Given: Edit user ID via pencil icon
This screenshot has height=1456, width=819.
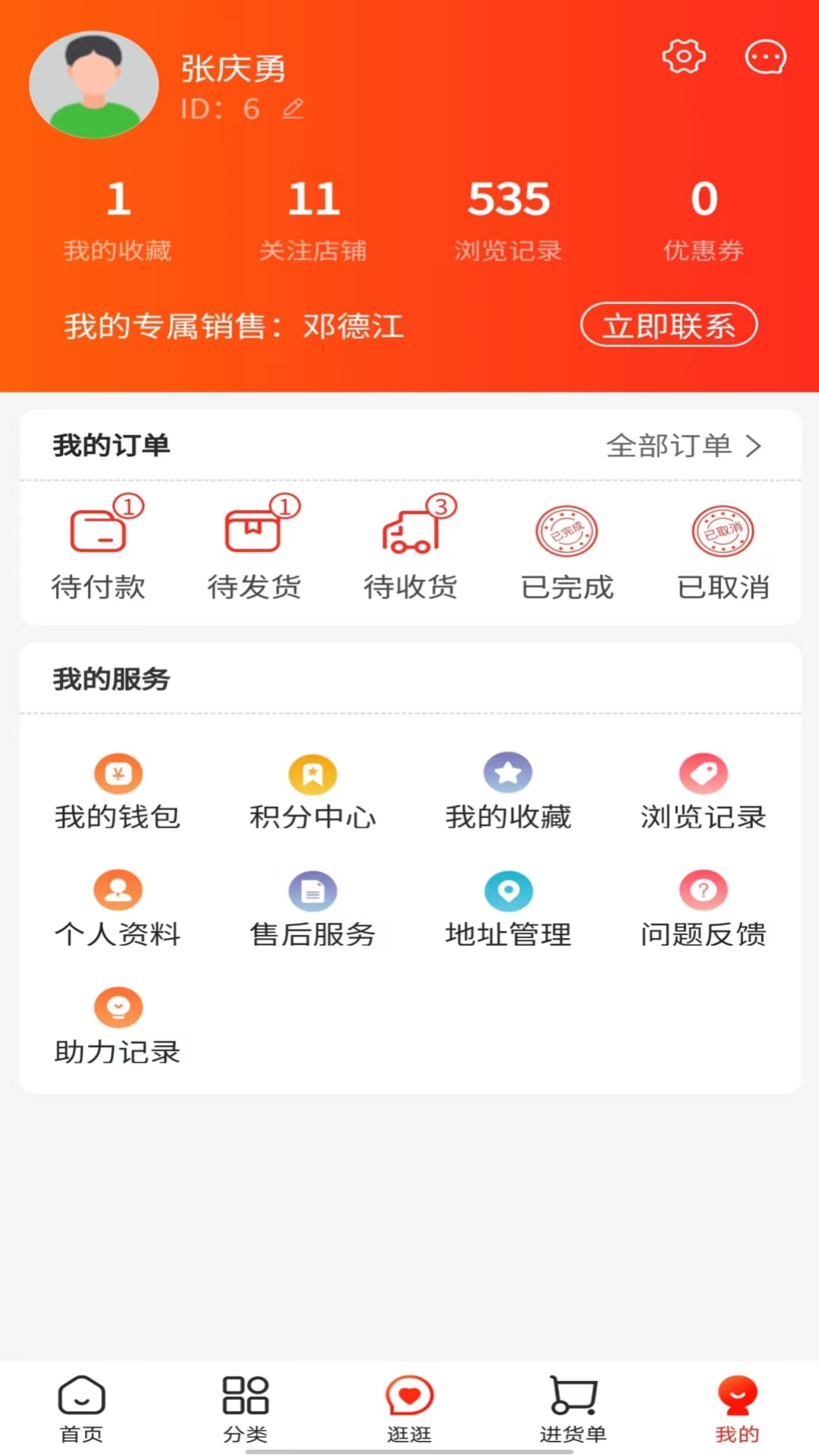Looking at the screenshot, I should pos(293,108).
